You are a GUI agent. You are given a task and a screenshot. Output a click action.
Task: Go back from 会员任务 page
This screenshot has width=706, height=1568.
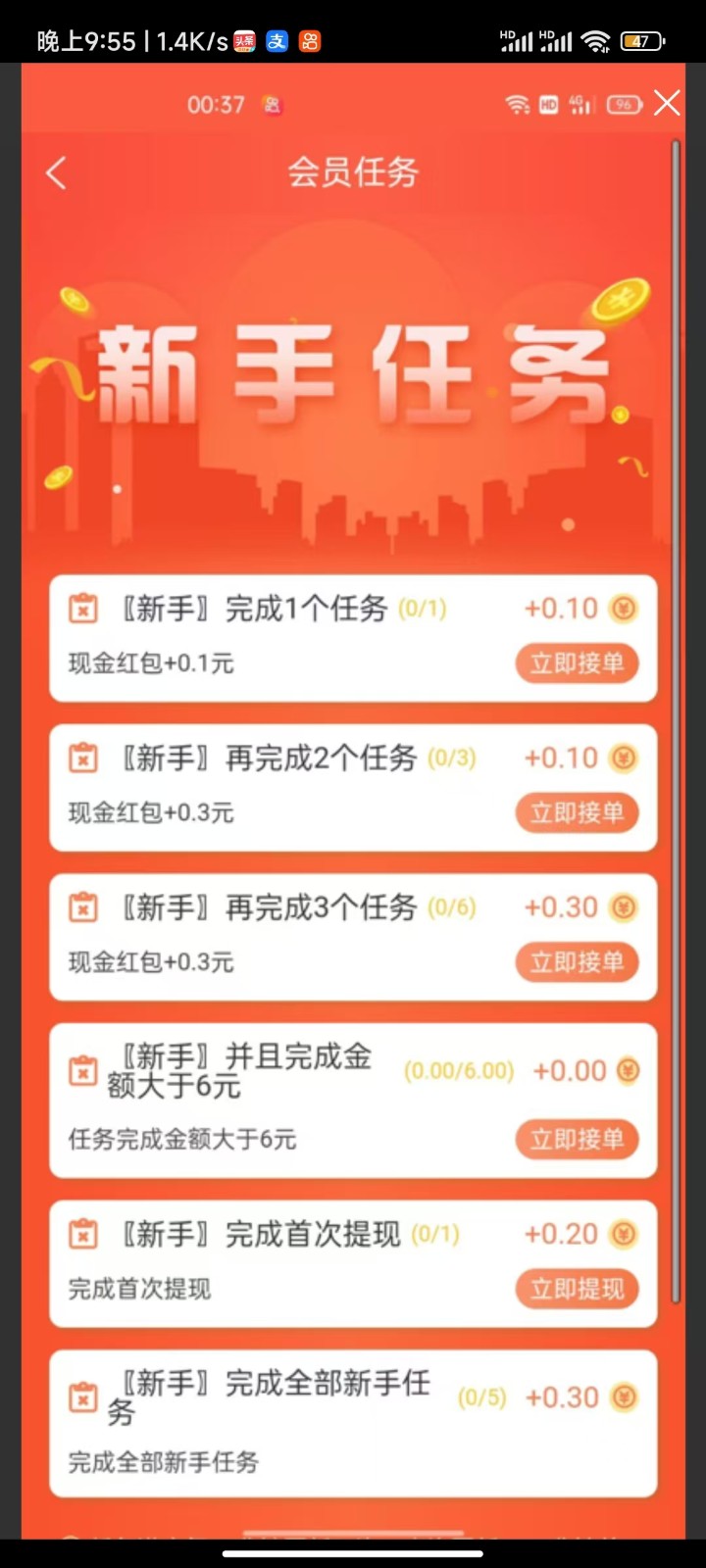(x=56, y=173)
